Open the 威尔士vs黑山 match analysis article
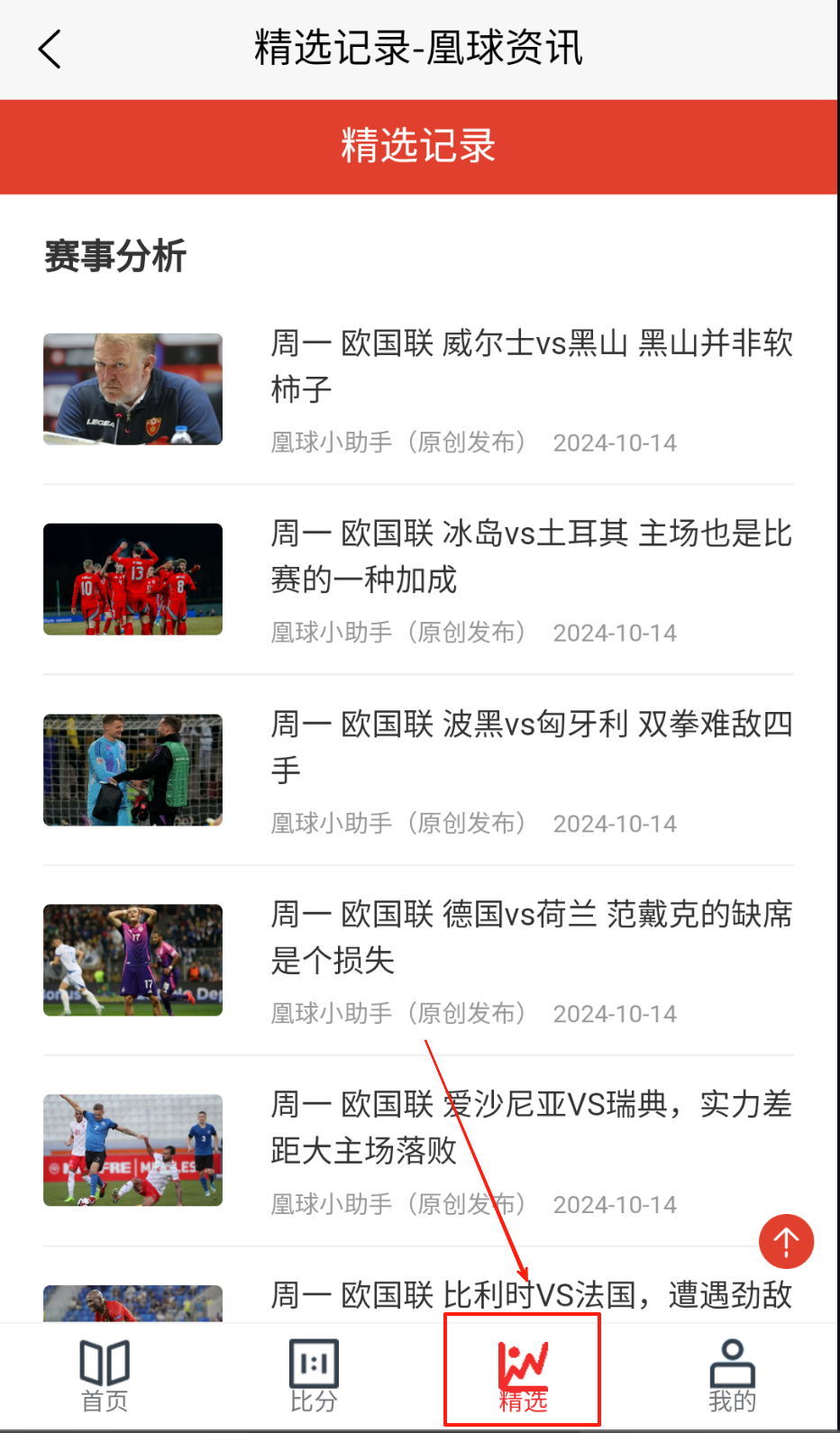840x1433 pixels. coord(531,366)
